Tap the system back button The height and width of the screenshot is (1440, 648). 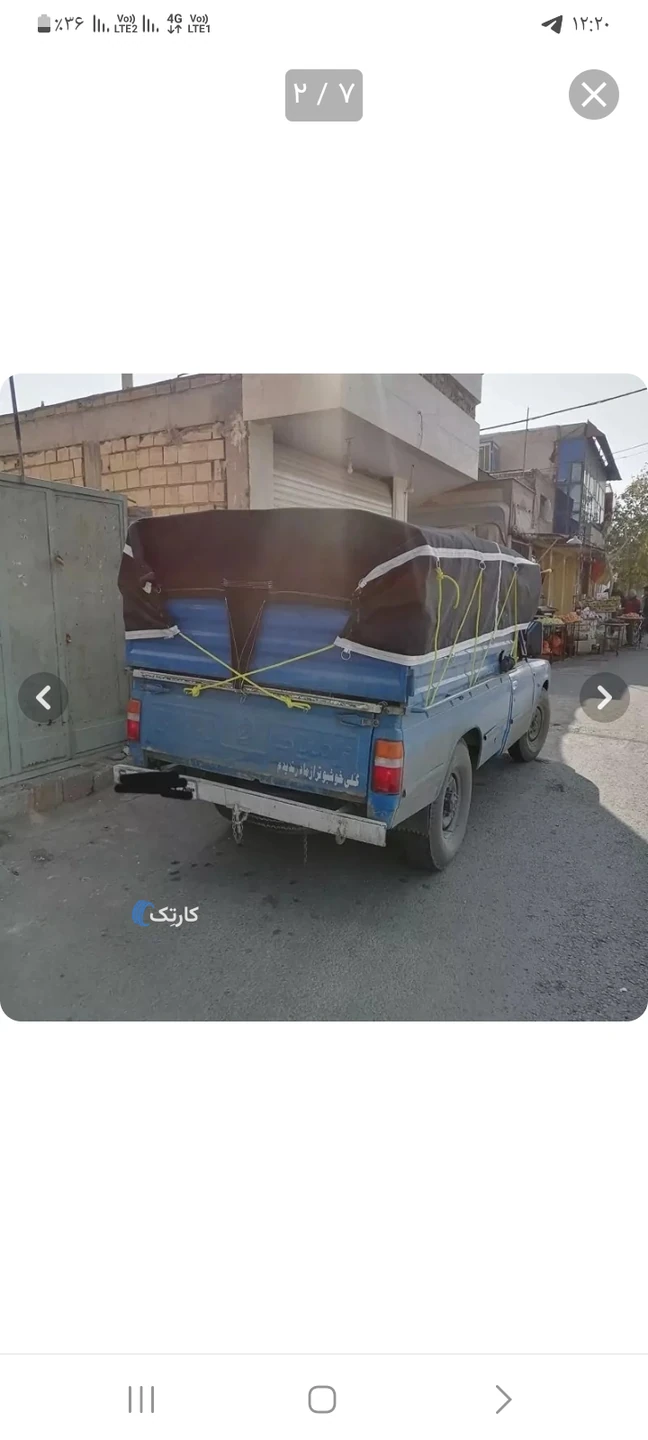(x=503, y=1399)
